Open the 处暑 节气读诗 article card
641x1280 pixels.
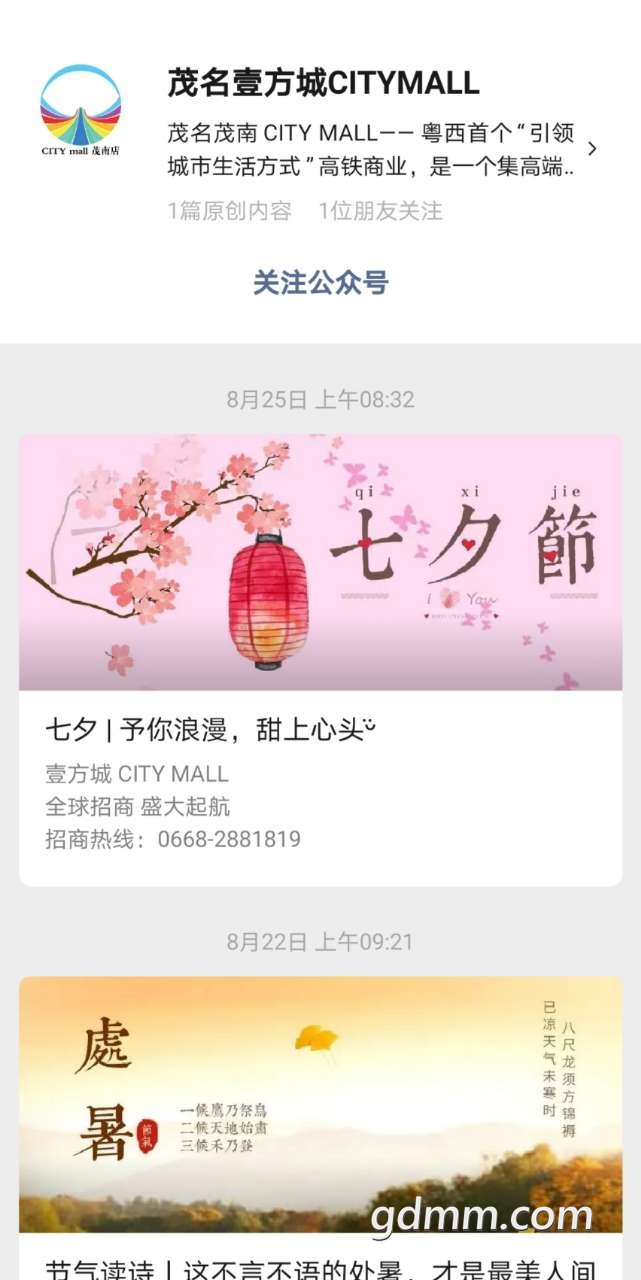point(320,1120)
